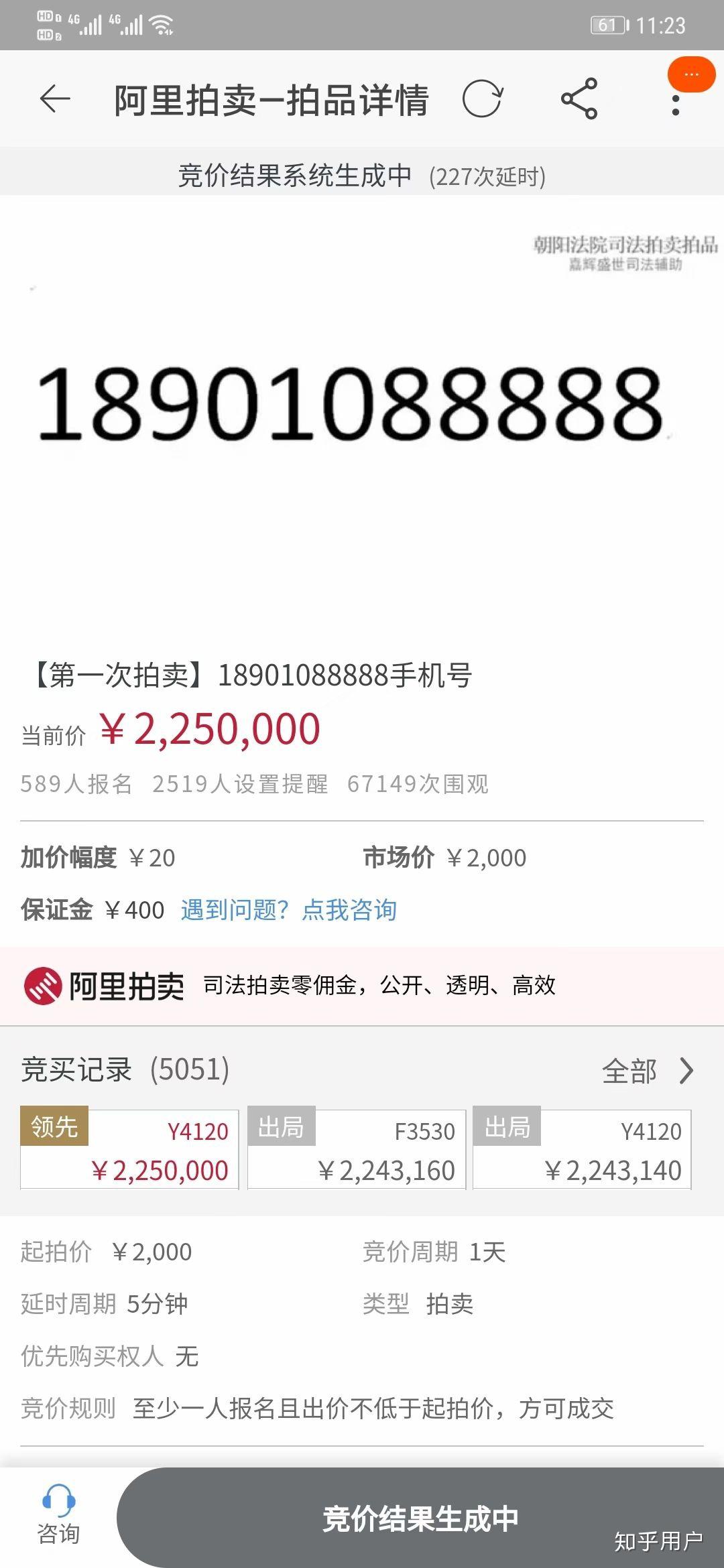Tap the 67149次围观 view count
The height and width of the screenshot is (1568, 724).
419,787
